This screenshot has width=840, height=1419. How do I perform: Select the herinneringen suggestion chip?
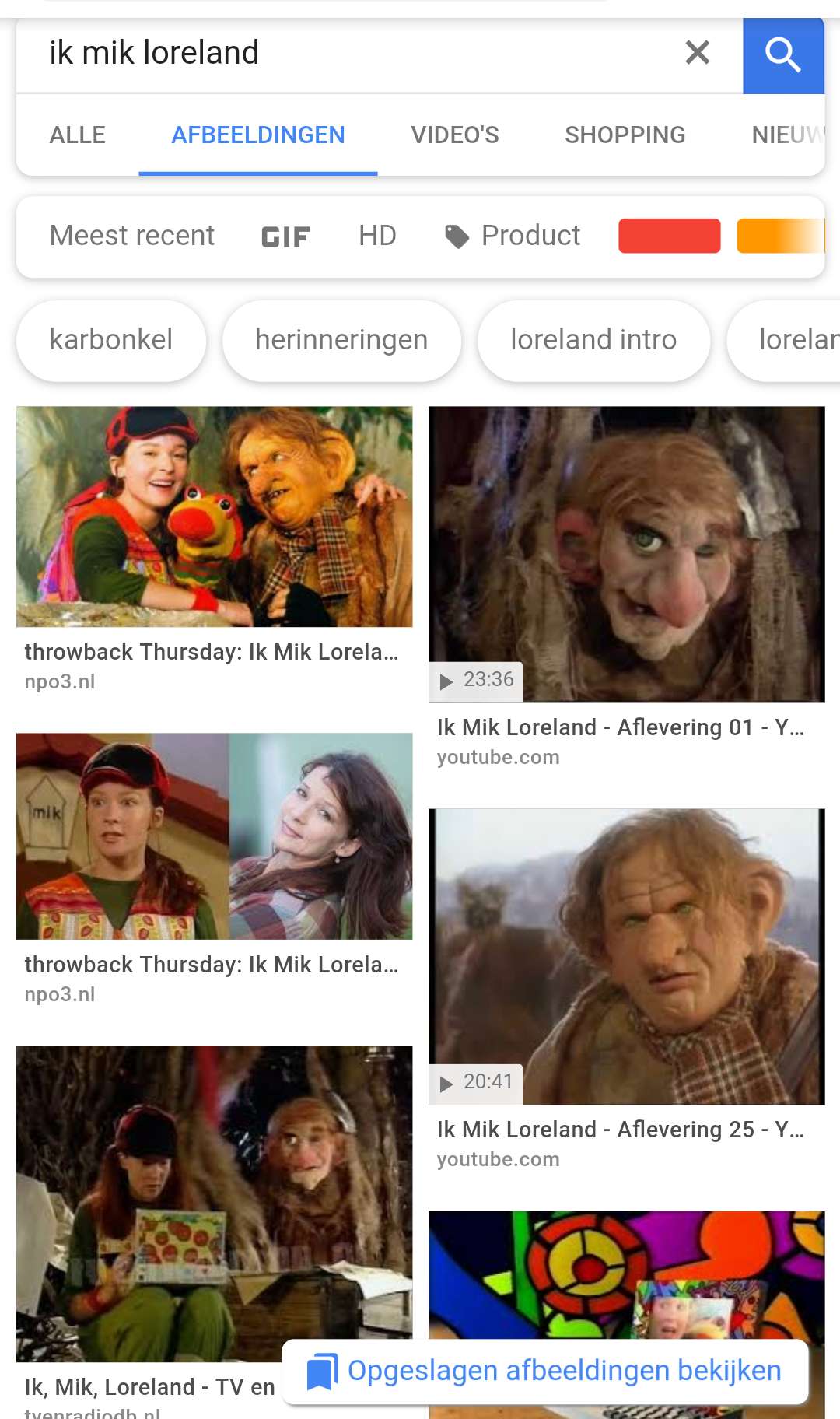click(x=341, y=340)
